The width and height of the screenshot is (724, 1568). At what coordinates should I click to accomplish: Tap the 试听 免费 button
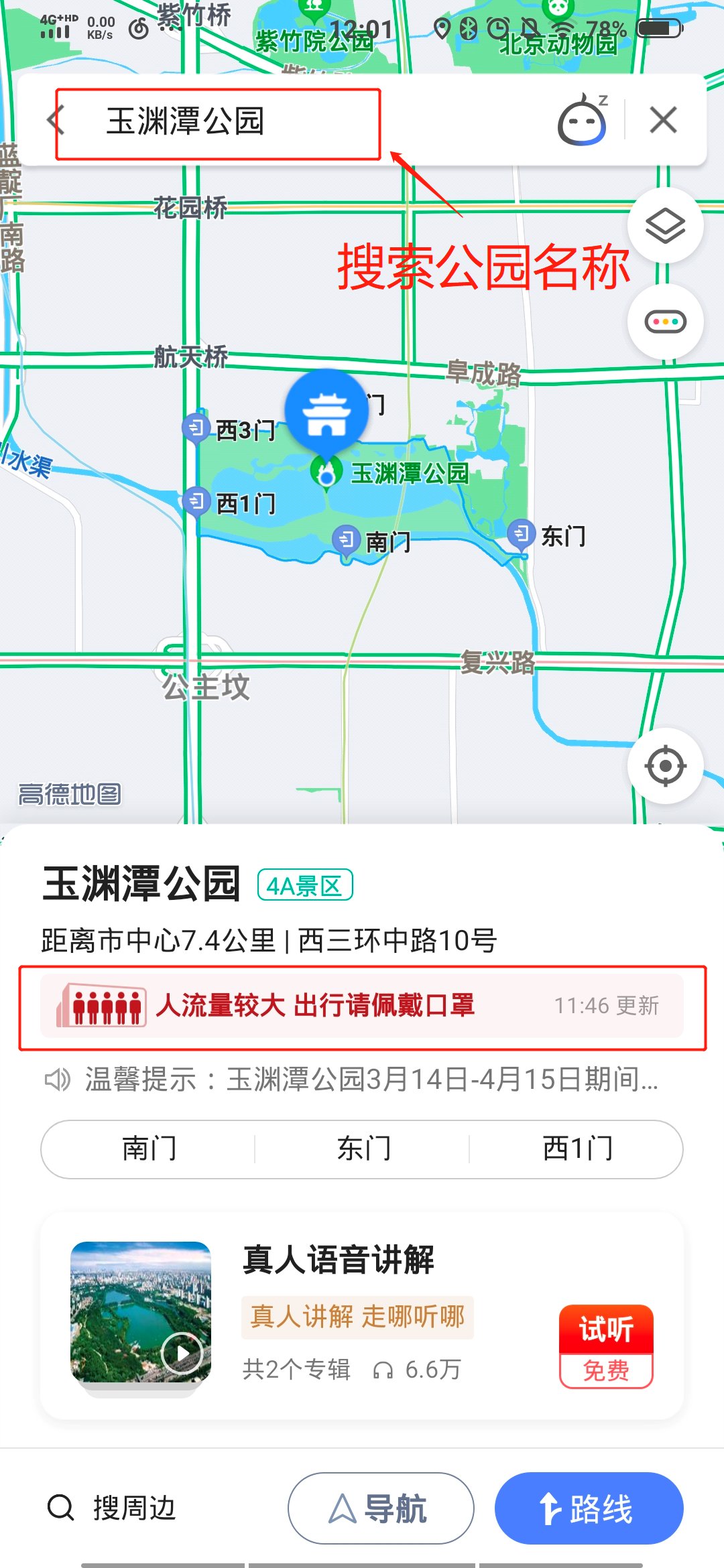click(x=606, y=1346)
